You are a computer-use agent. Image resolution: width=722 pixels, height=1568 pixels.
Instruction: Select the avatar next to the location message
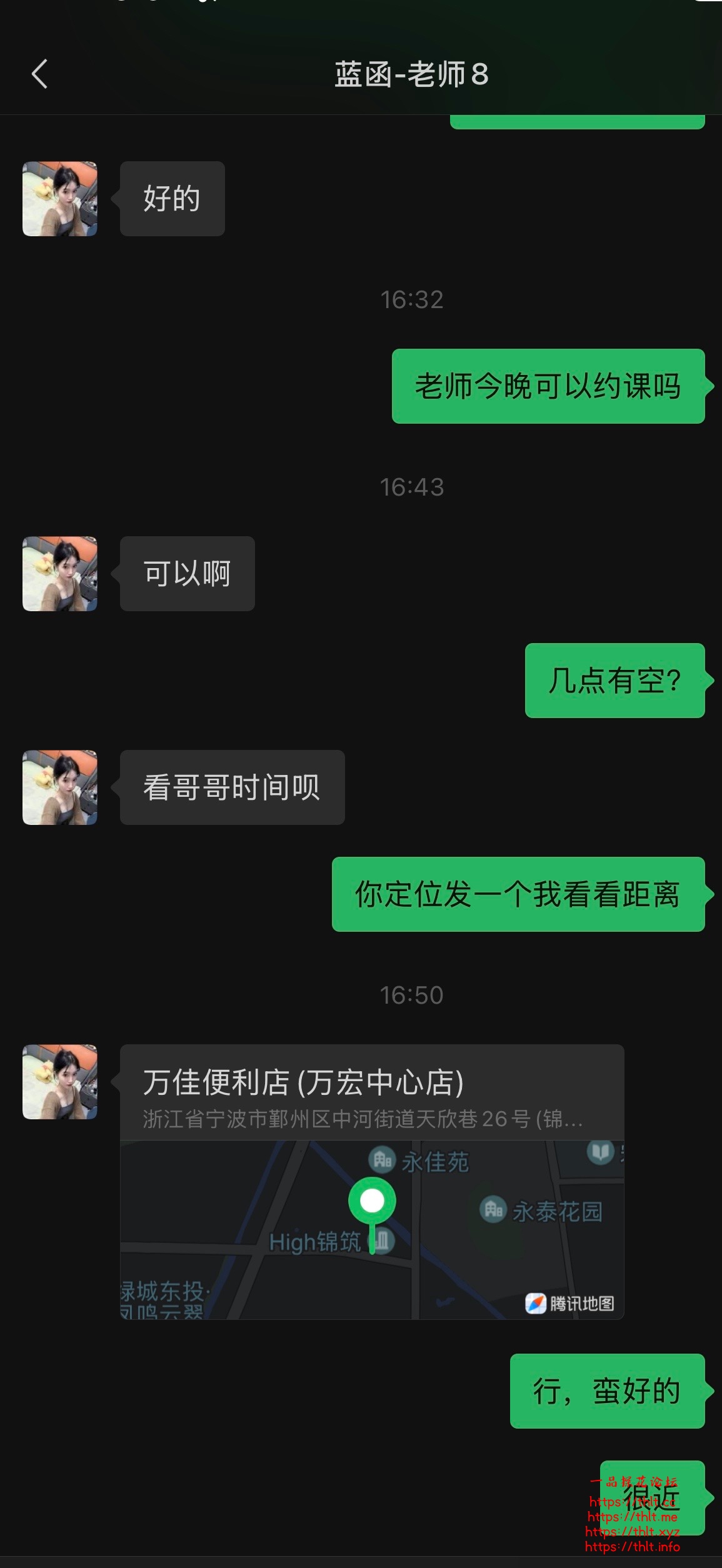coord(60,1082)
